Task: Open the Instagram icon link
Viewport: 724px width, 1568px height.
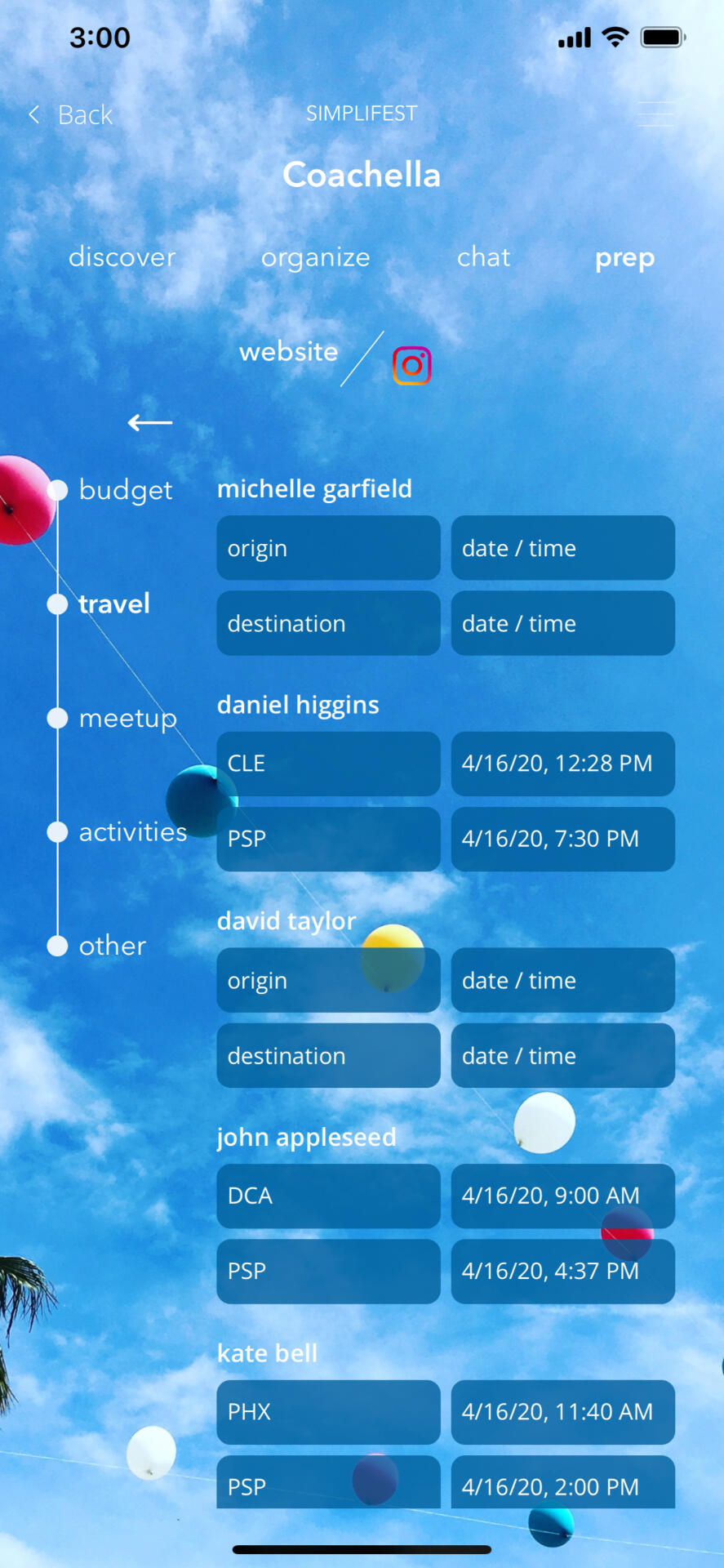Action: pos(412,365)
